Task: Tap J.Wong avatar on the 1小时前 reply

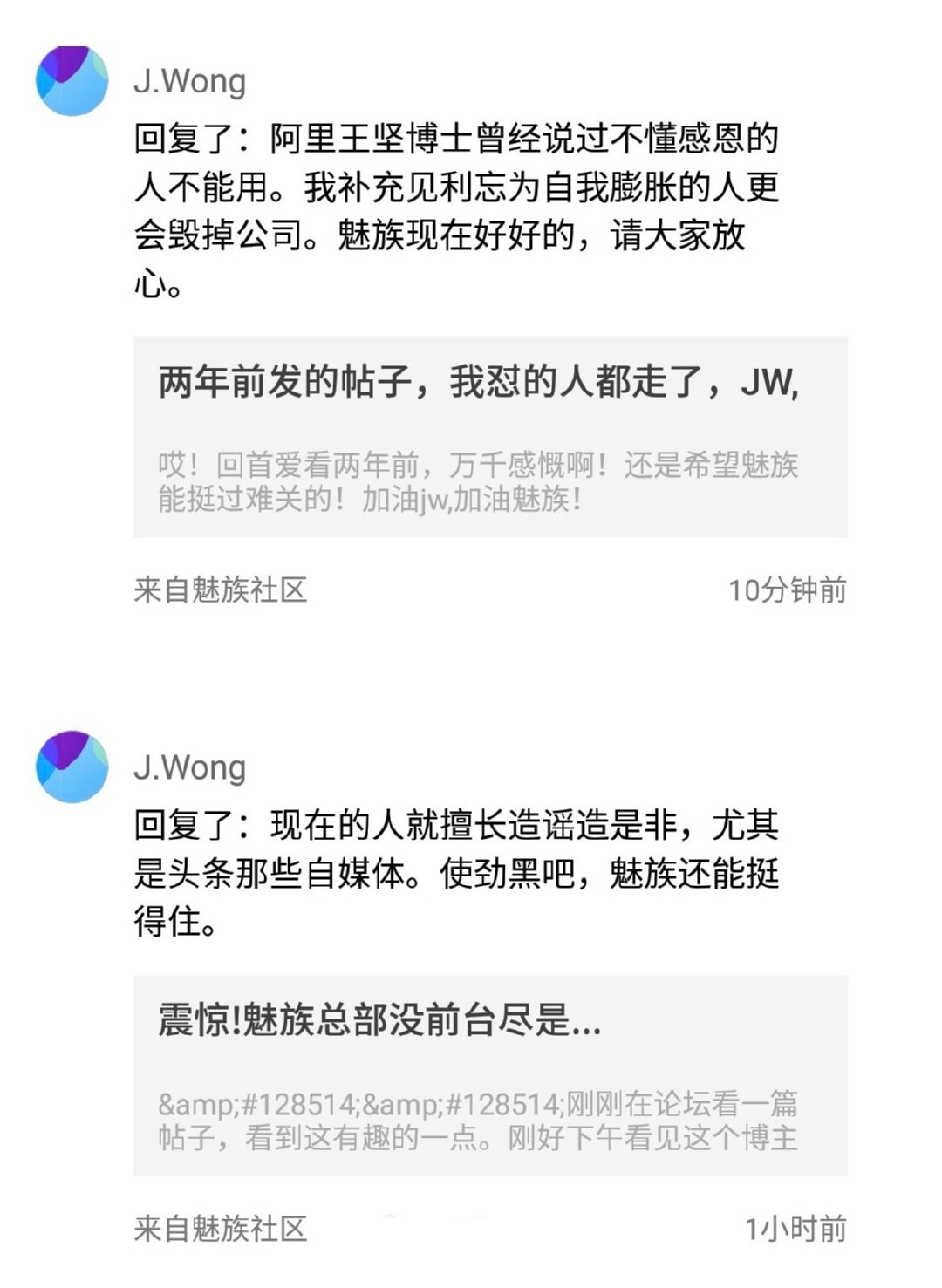Action: [72, 767]
